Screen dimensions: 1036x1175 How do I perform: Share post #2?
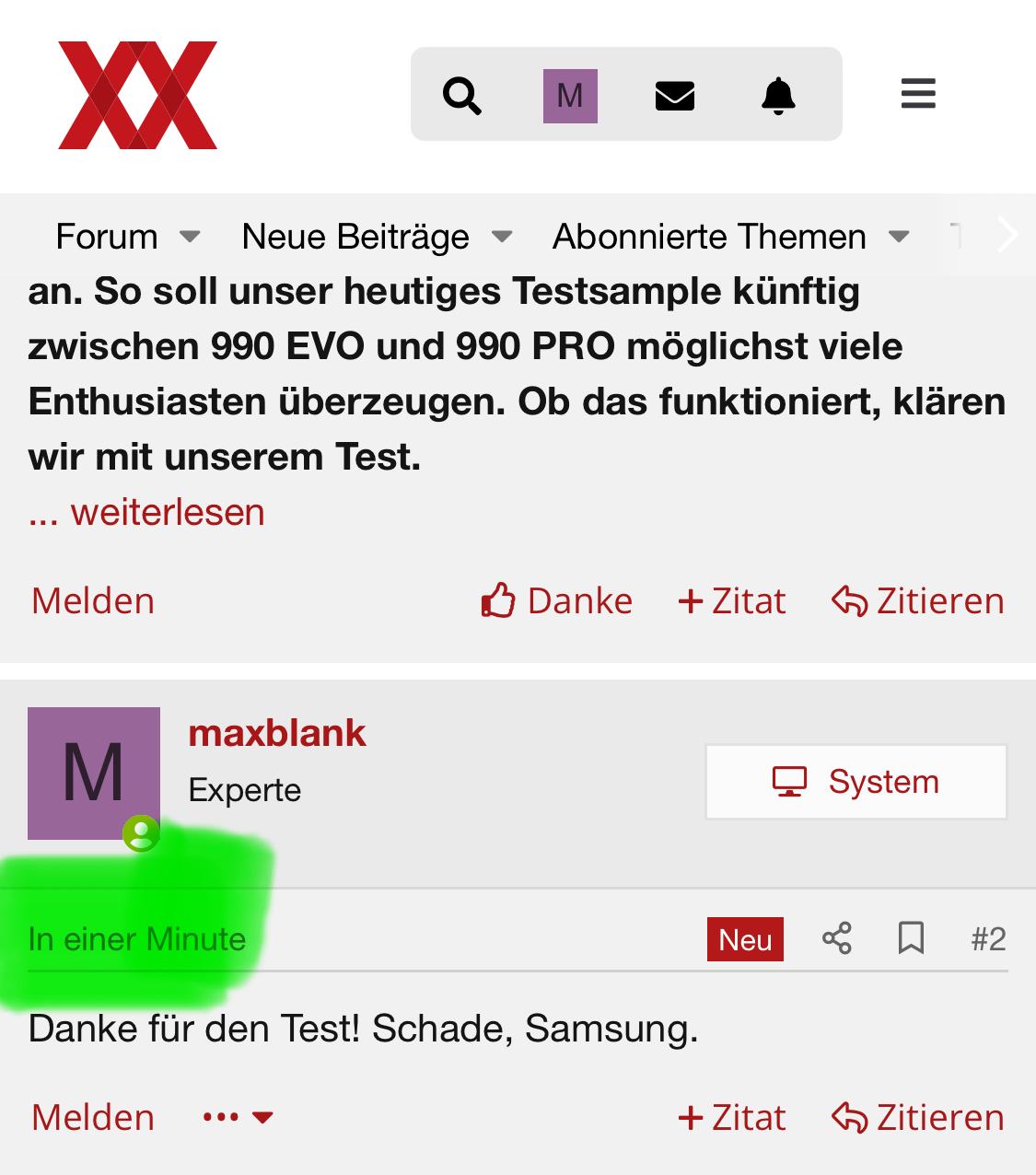(836, 939)
